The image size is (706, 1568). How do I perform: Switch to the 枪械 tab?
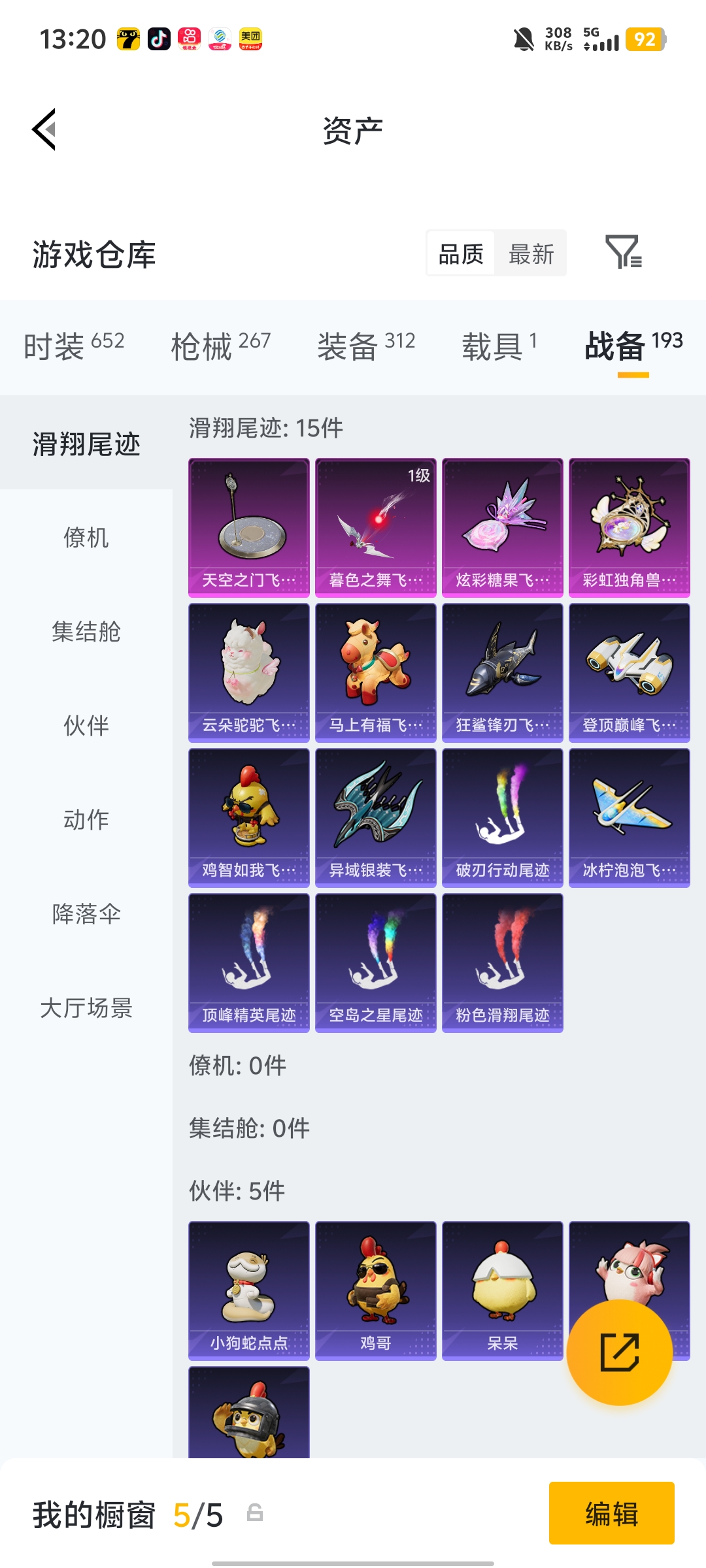(x=220, y=345)
